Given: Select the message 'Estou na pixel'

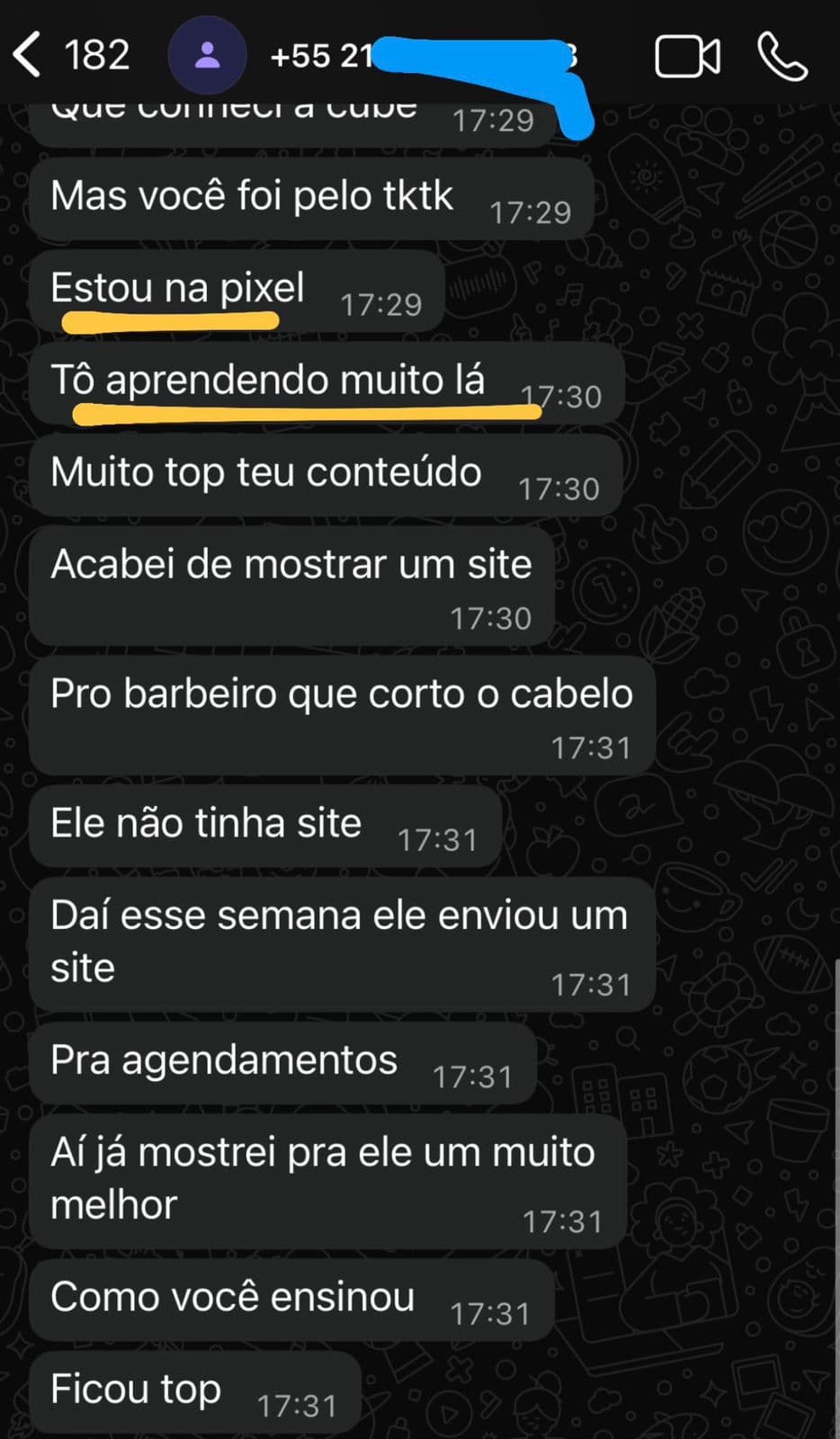Looking at the screenshot, I should [x=180, y=290].
